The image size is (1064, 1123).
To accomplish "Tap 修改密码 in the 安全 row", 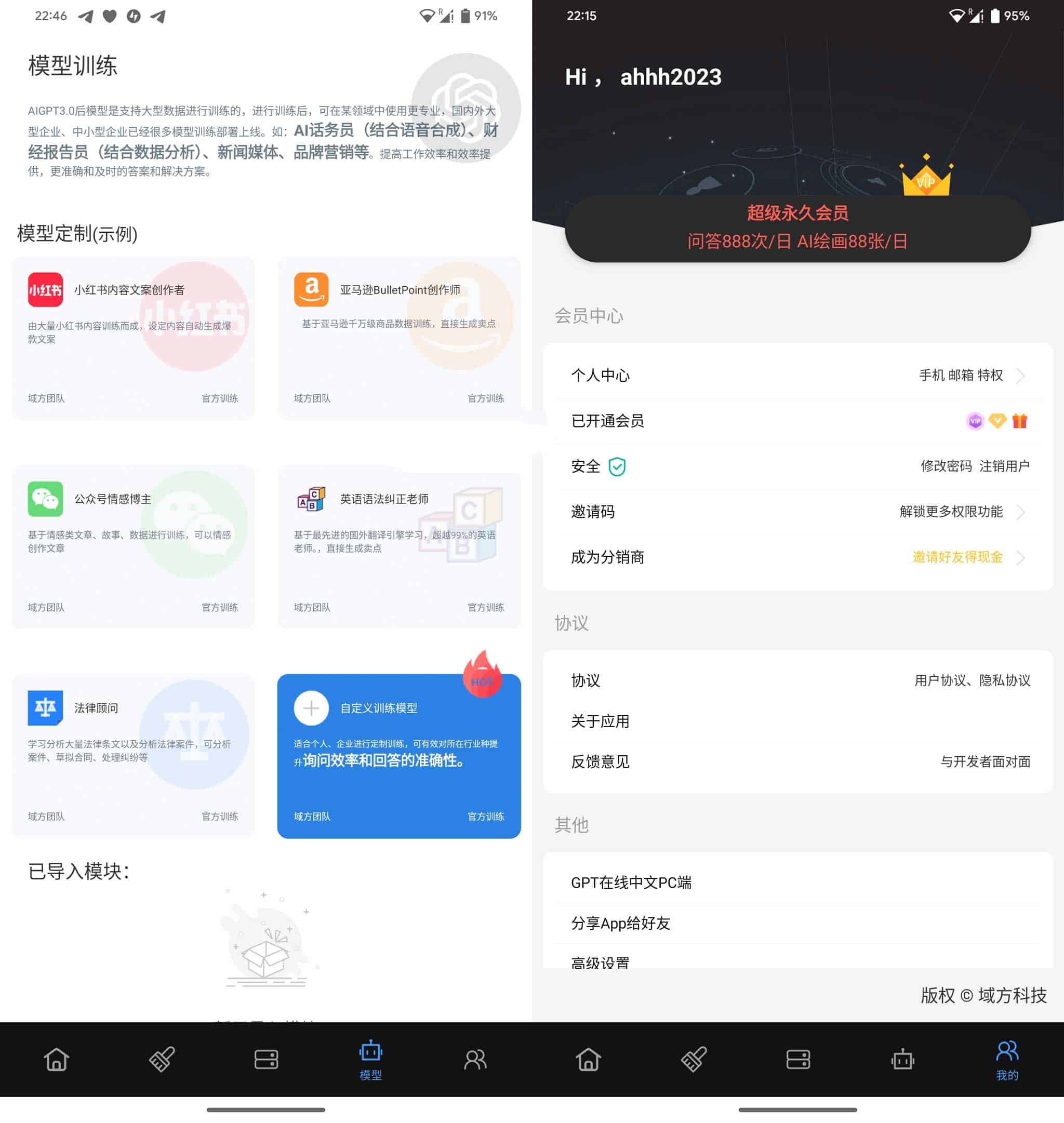I will point(946,466).
